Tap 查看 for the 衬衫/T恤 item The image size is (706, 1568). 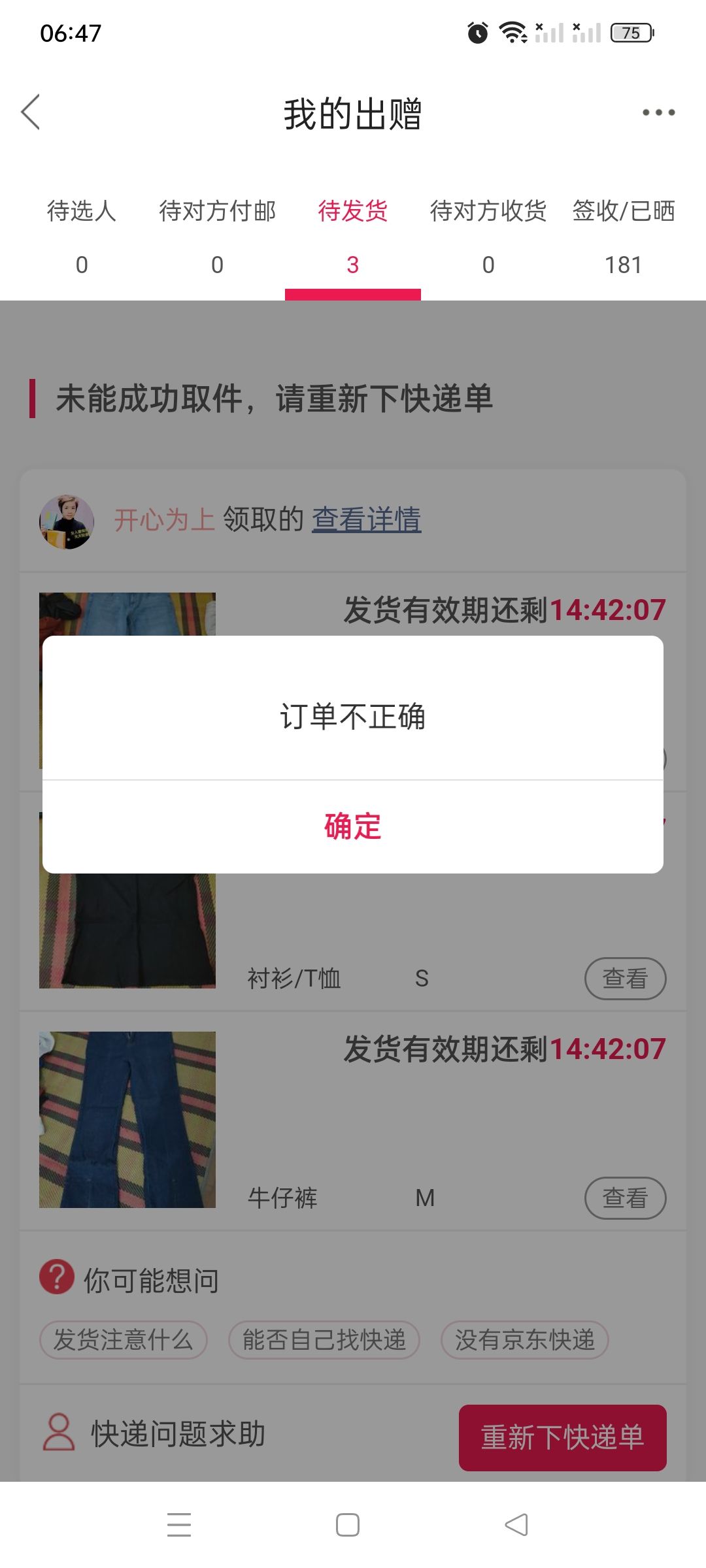click(625, 979)
